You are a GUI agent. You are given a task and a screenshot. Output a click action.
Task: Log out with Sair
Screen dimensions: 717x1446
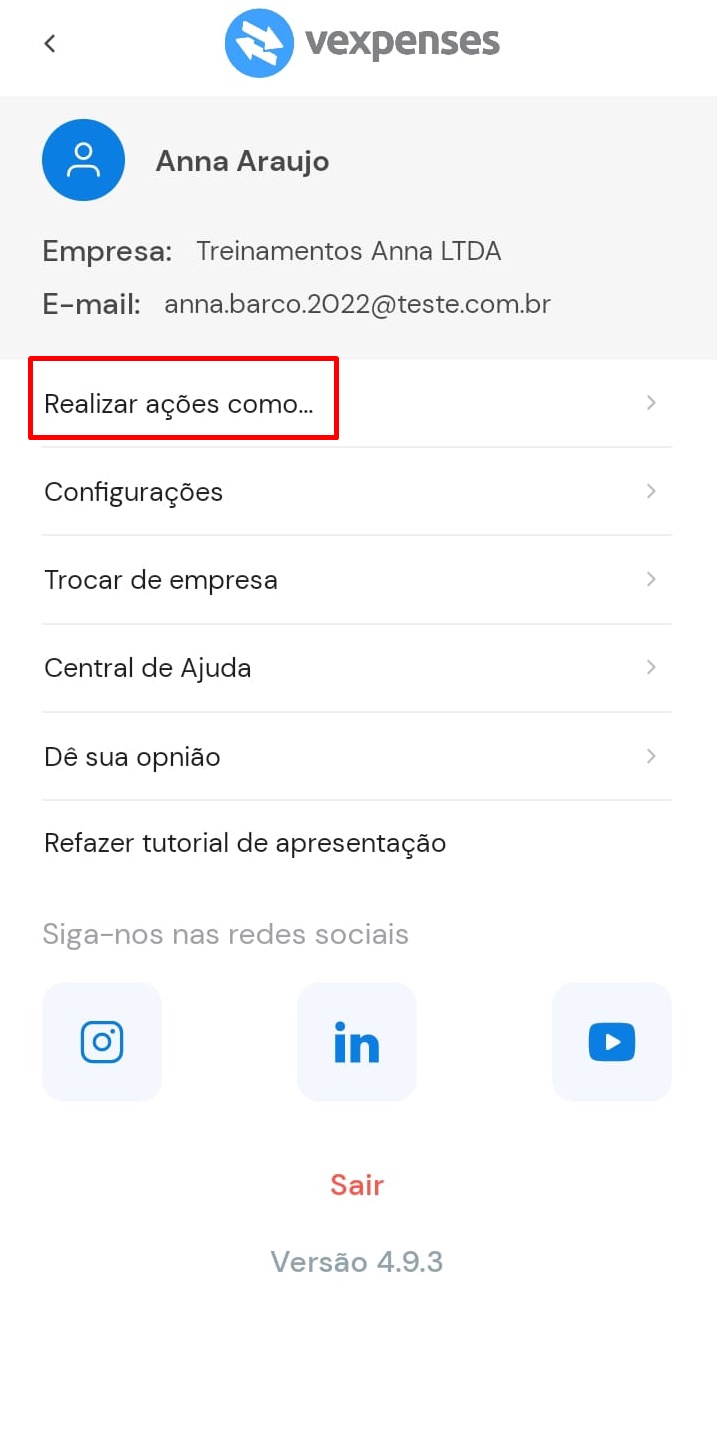pyautogui.click(x=357, y=1185)
